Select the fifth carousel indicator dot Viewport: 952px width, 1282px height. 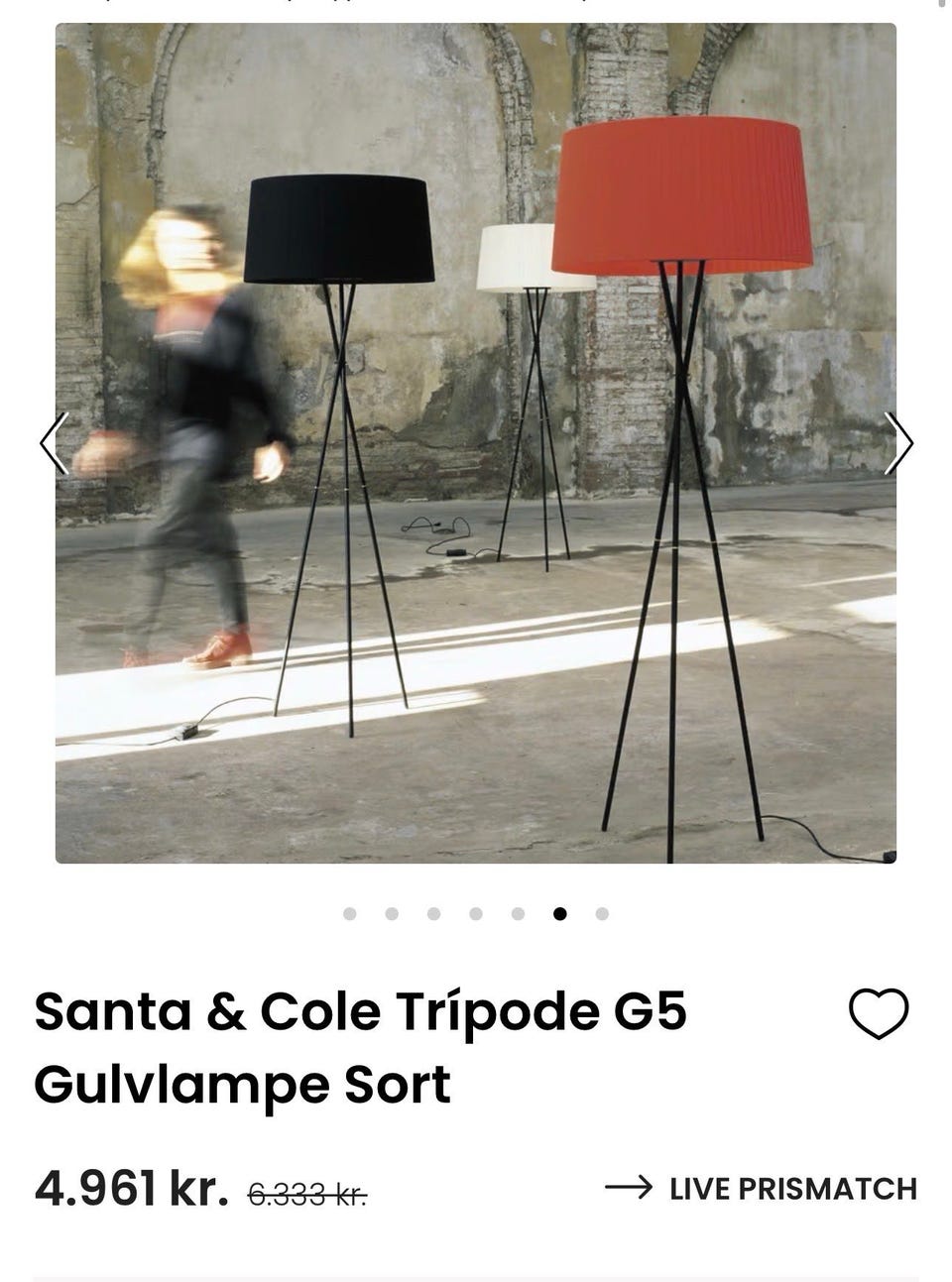518,915
